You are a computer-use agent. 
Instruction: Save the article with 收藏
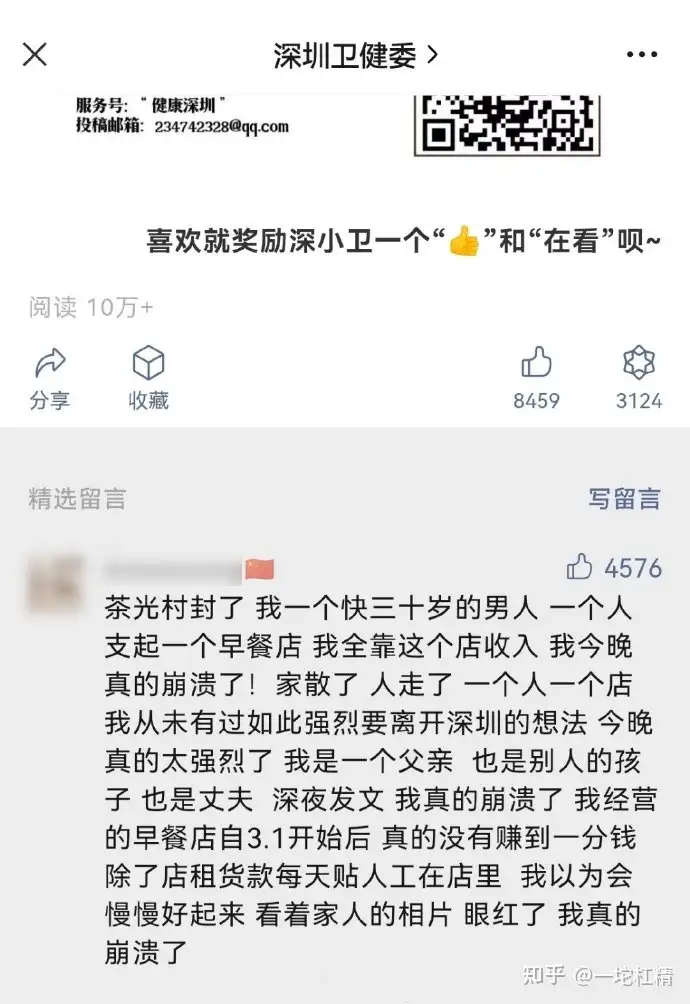pyautogui.click(x=148, y=376)
